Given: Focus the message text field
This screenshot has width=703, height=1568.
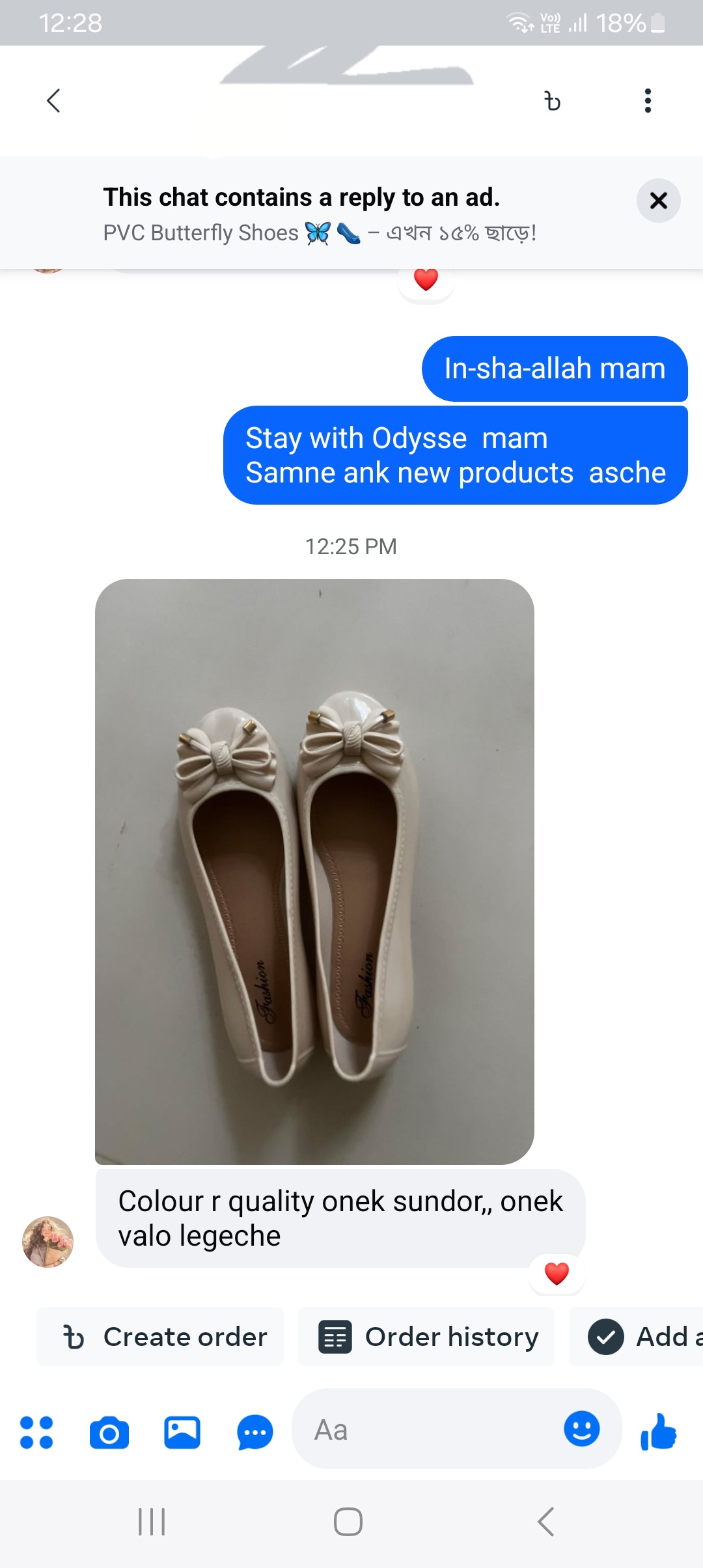Looking at the screenshot, I should coord(430,1430).
